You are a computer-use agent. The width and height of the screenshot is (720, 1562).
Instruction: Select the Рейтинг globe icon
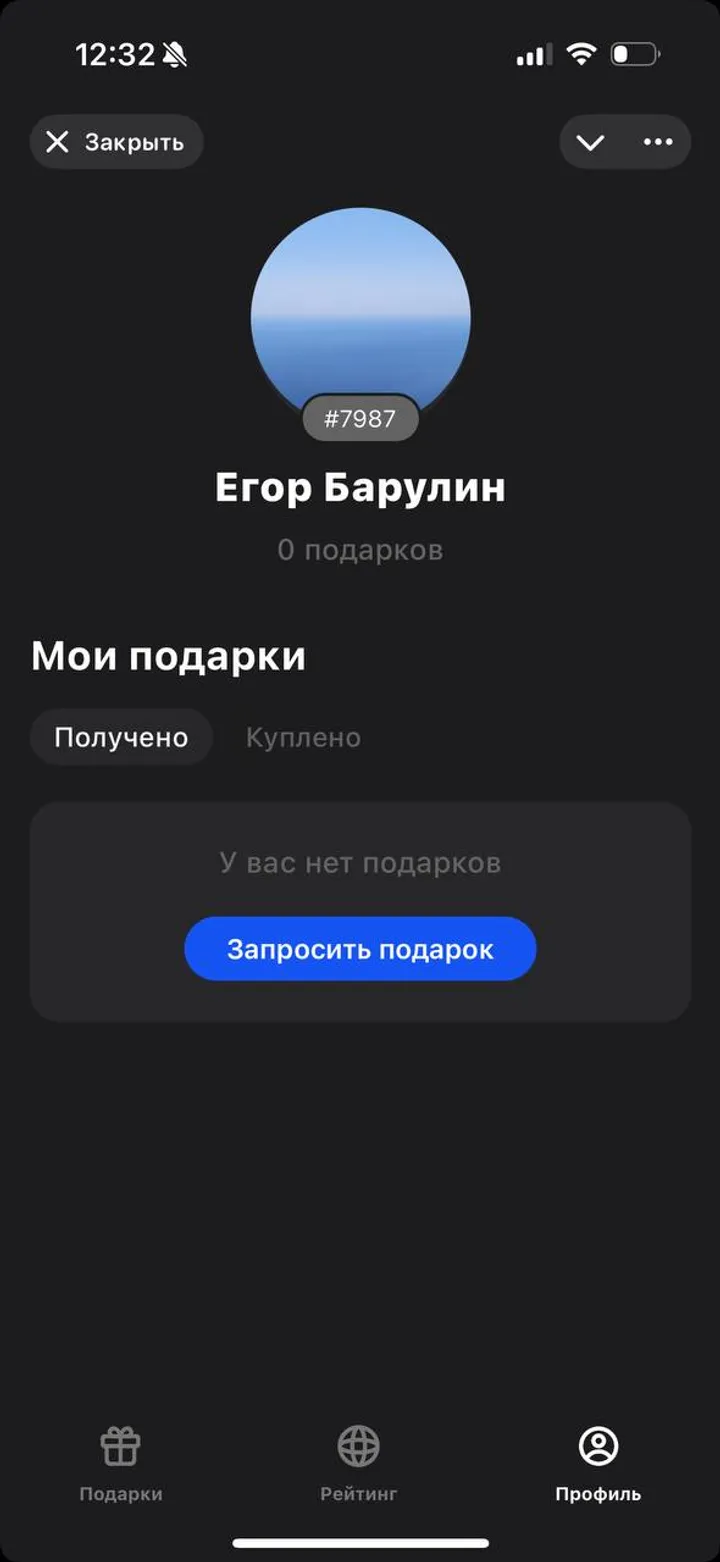coord(360,1444)
